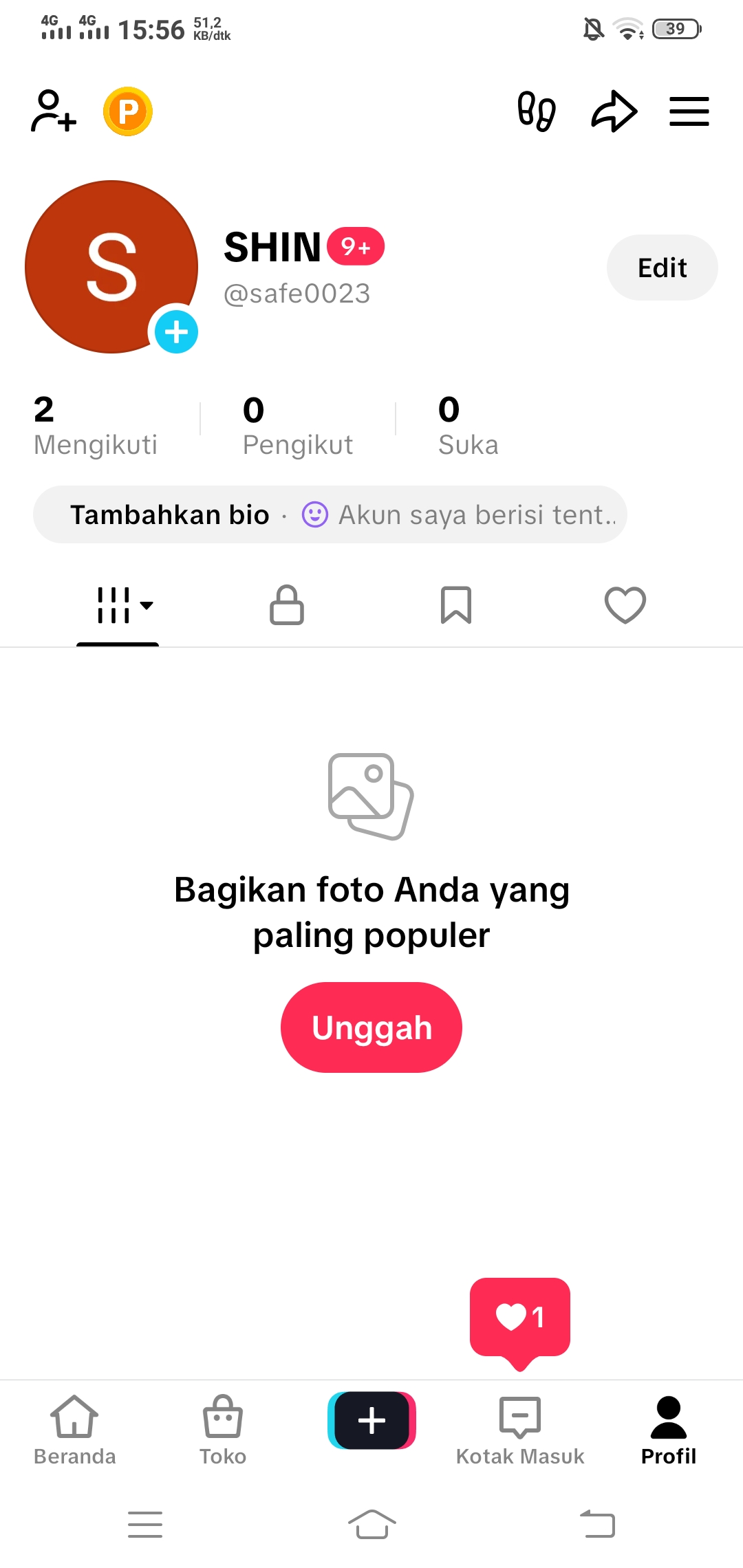Expand the posts grid dropdown tab
The width and height of the screenshot is (743, 1568).
(125, 605)
